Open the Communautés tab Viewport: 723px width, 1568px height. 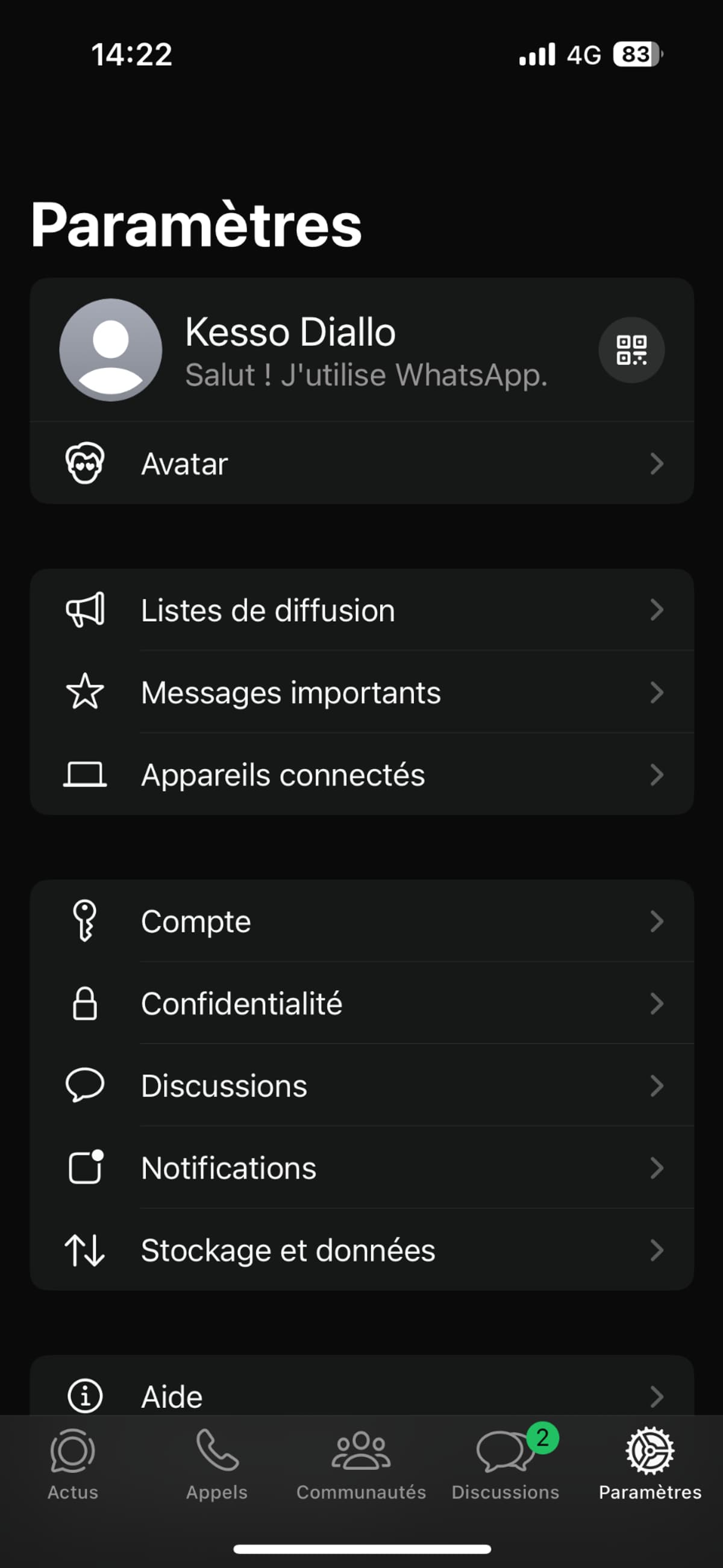[361, 1473]
